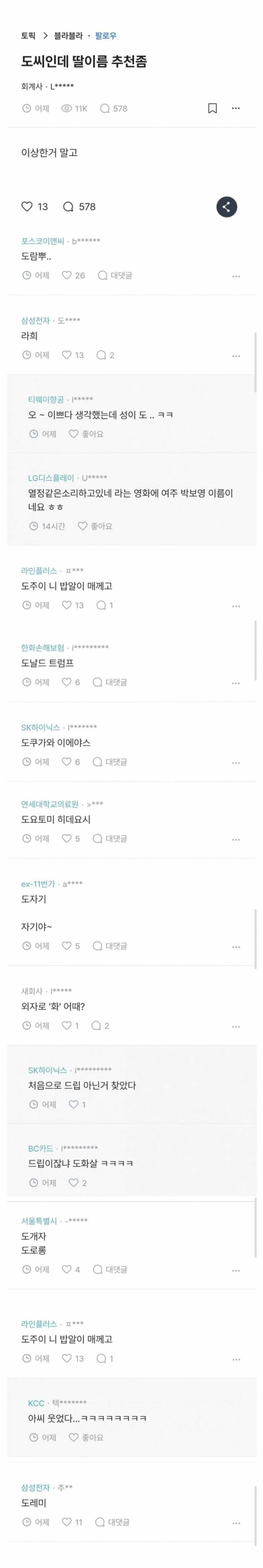Like the 도람뿌.. comment

point(67,275)
